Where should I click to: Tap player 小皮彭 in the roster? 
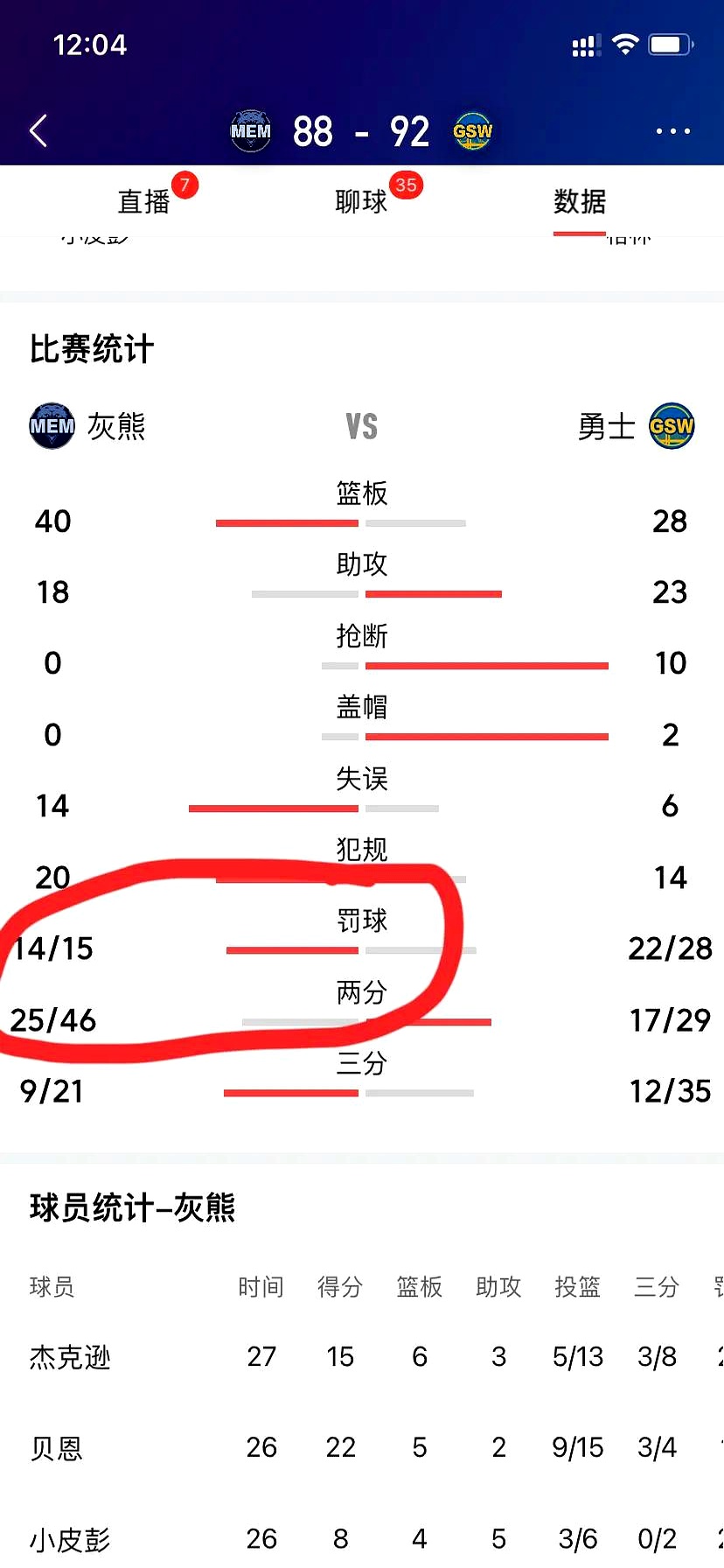[x=70, y=1538]
